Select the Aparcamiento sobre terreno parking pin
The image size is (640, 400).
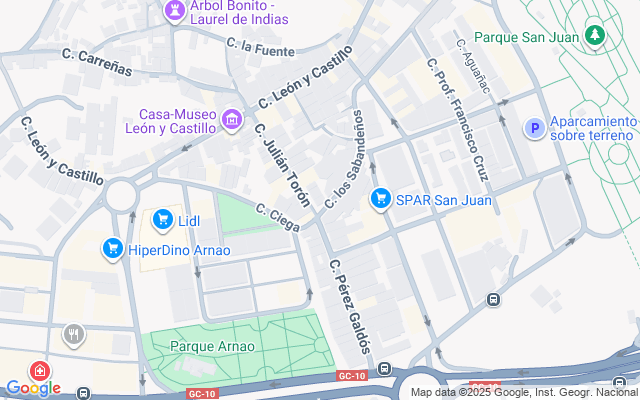[534, 129]
